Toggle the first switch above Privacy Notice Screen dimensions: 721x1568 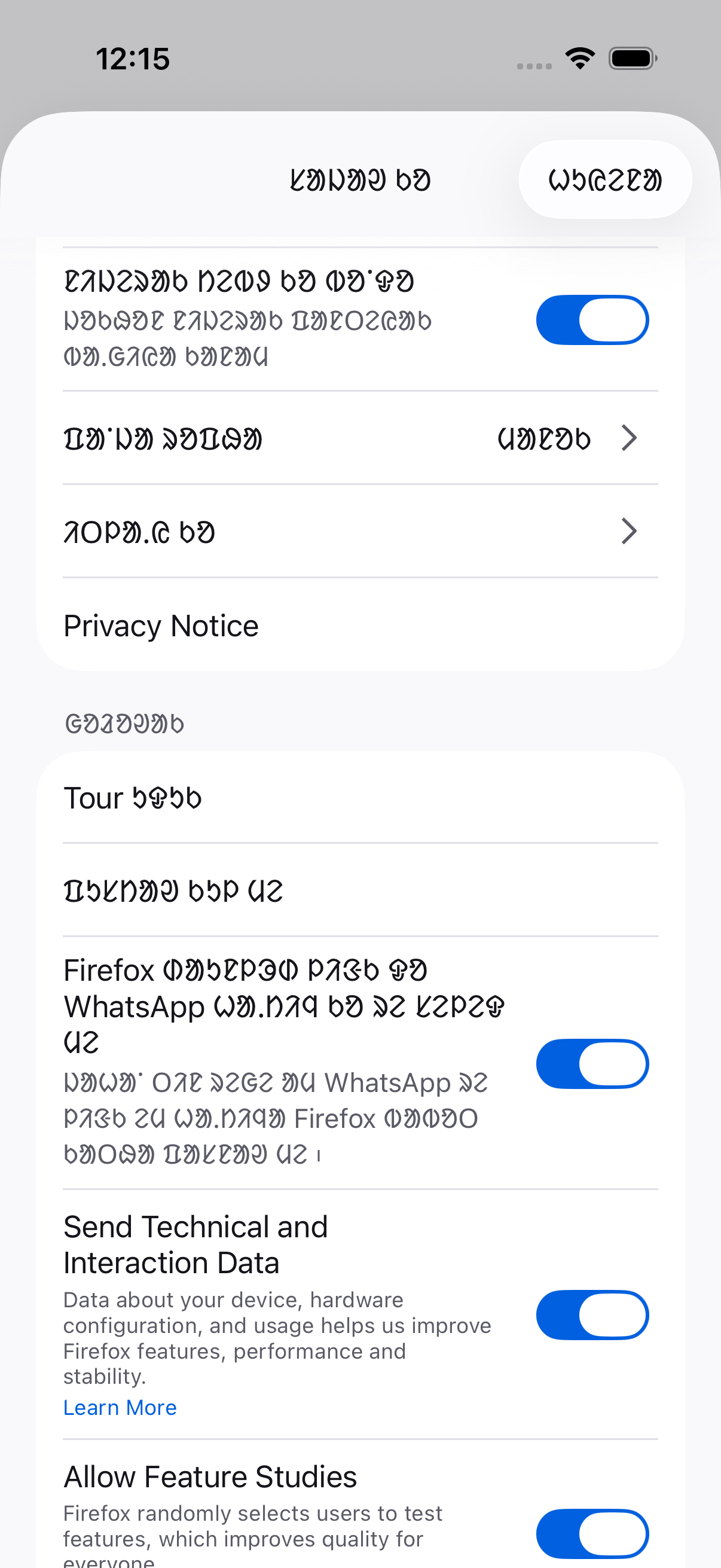point(592,320)
